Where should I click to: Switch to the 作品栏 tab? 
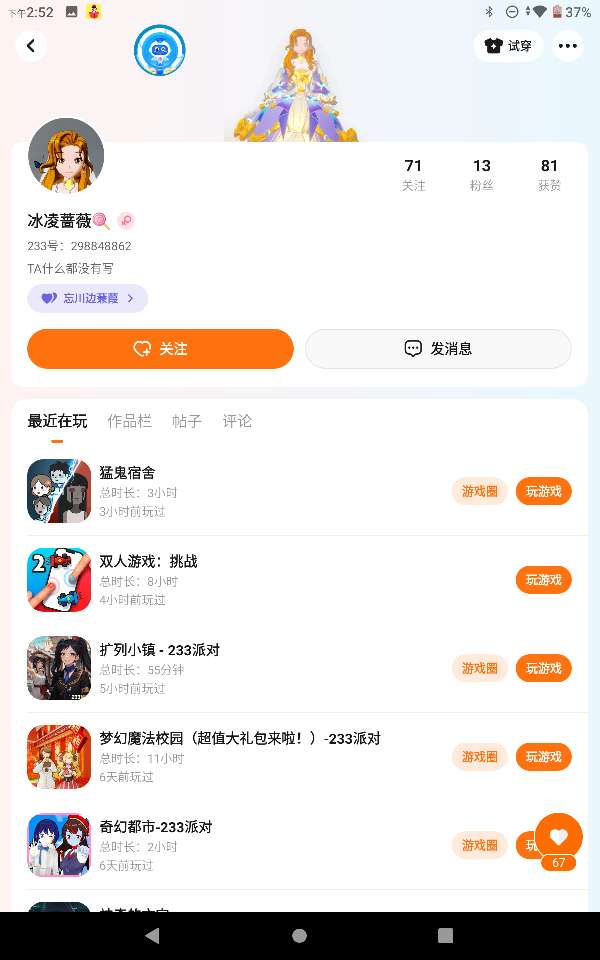coord(130,421)
